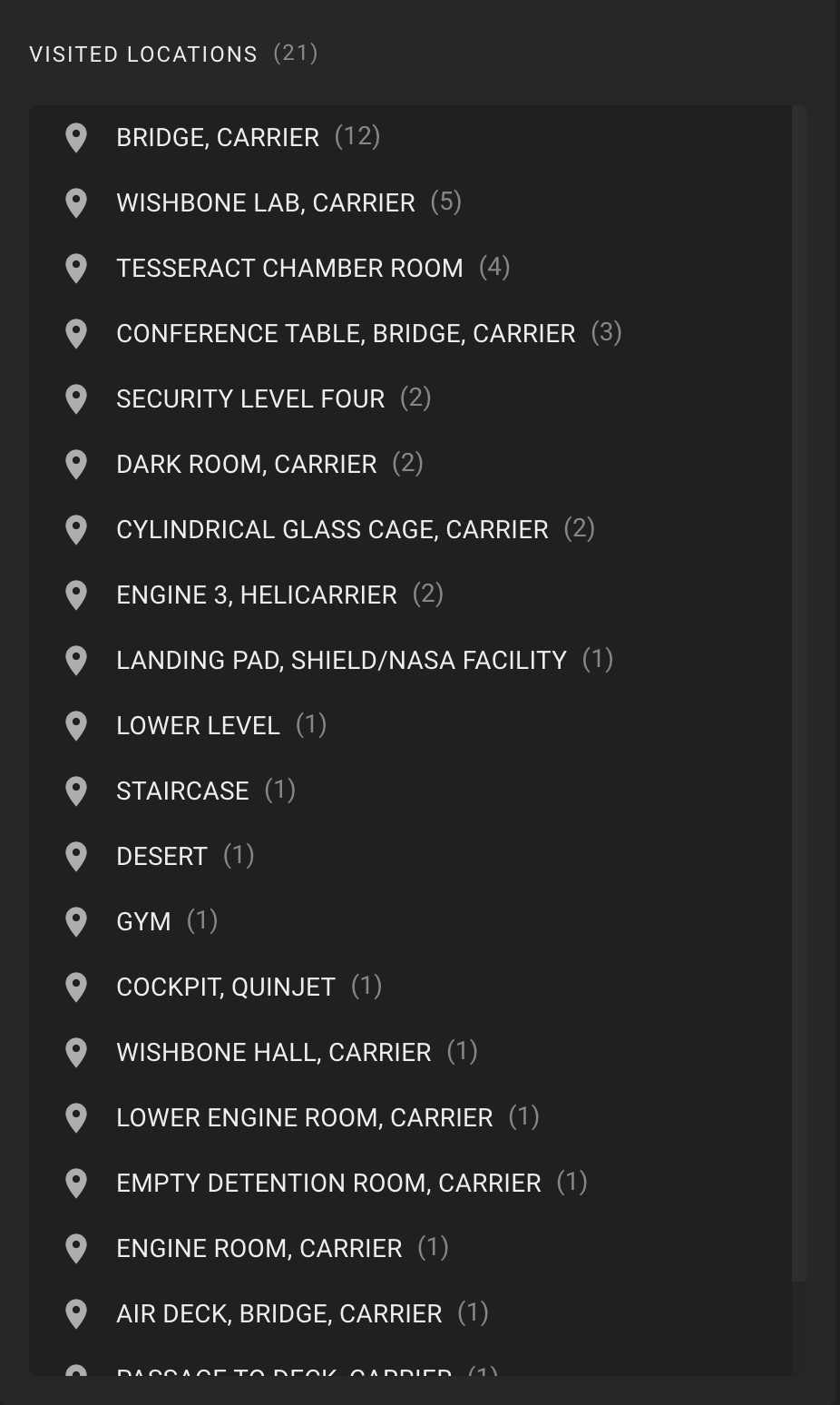Open Air Deck, Bridge, Carrier
Screen dimensions: 840x1405
point(410,1313)
